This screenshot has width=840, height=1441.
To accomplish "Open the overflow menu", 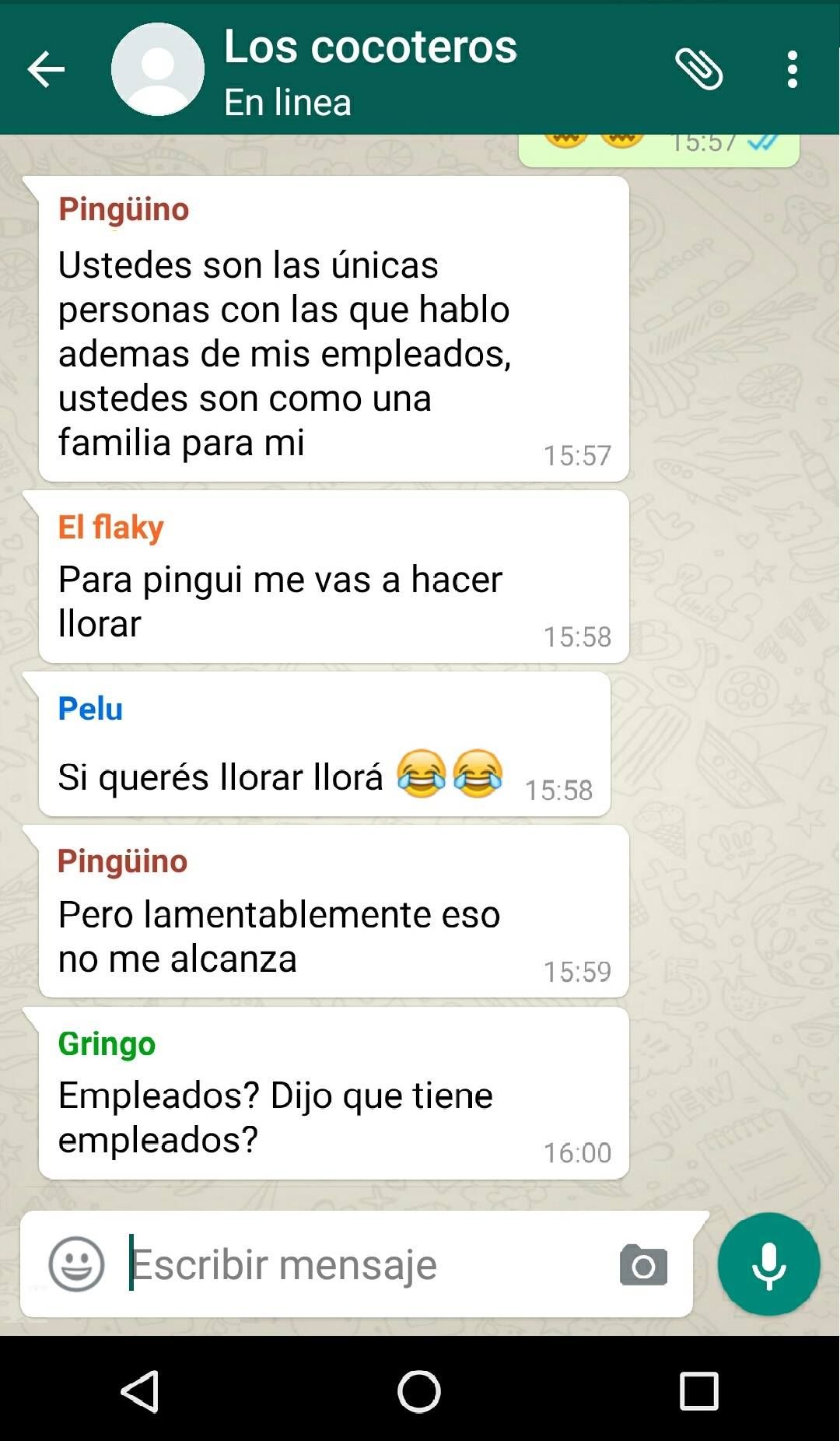I will tap(792, 70).
